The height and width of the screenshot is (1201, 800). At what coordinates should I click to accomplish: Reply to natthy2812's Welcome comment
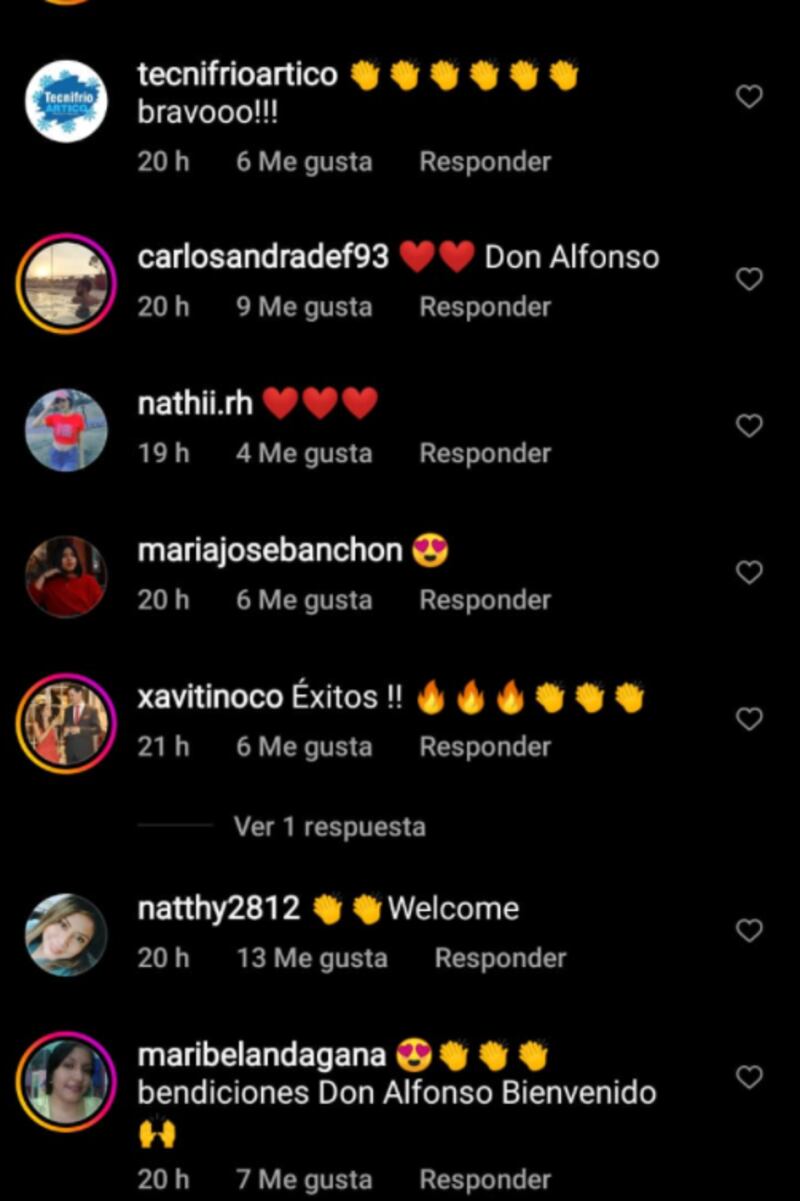[x=500, y=958]
